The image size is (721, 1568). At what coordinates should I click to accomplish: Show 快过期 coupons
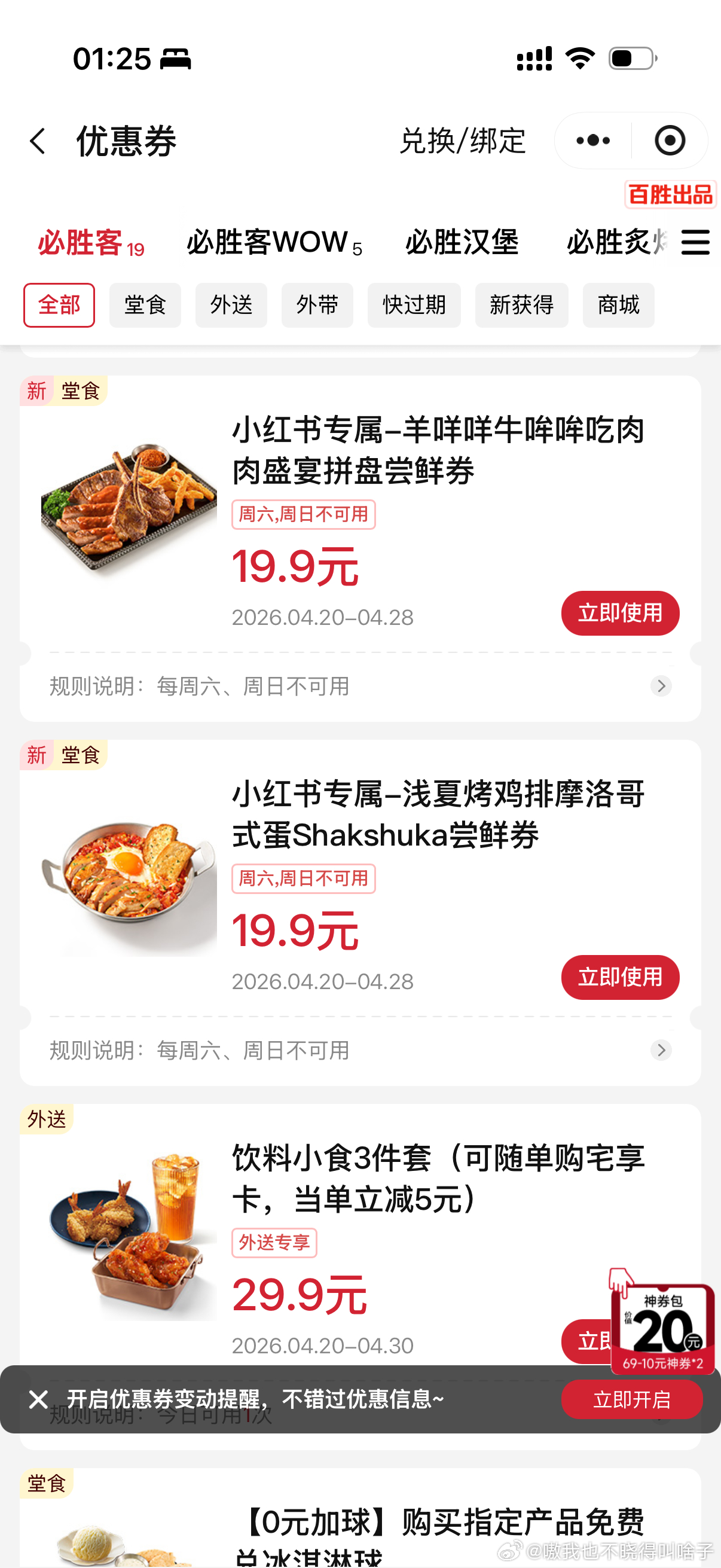(414, 305)
